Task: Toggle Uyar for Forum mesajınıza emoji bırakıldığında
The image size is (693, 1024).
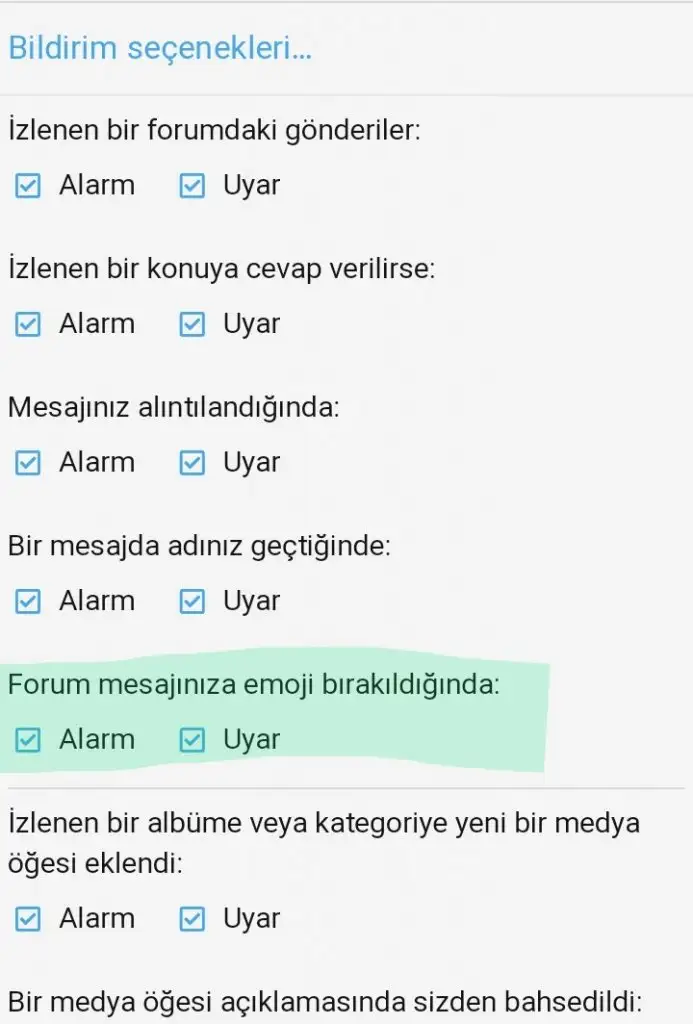Action: point(192,740)
